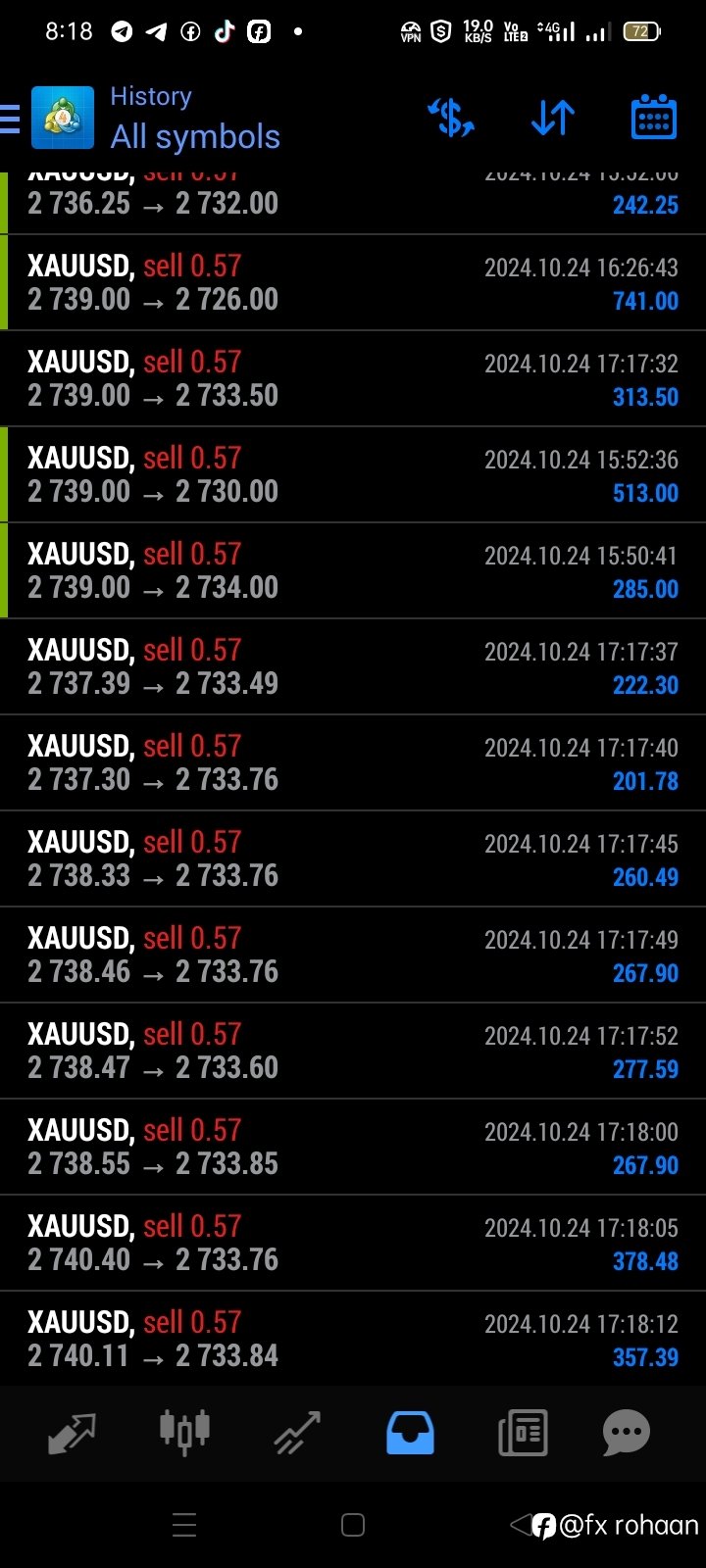
Task: Change sort order with arrows icon
Action: click(553, 118)
